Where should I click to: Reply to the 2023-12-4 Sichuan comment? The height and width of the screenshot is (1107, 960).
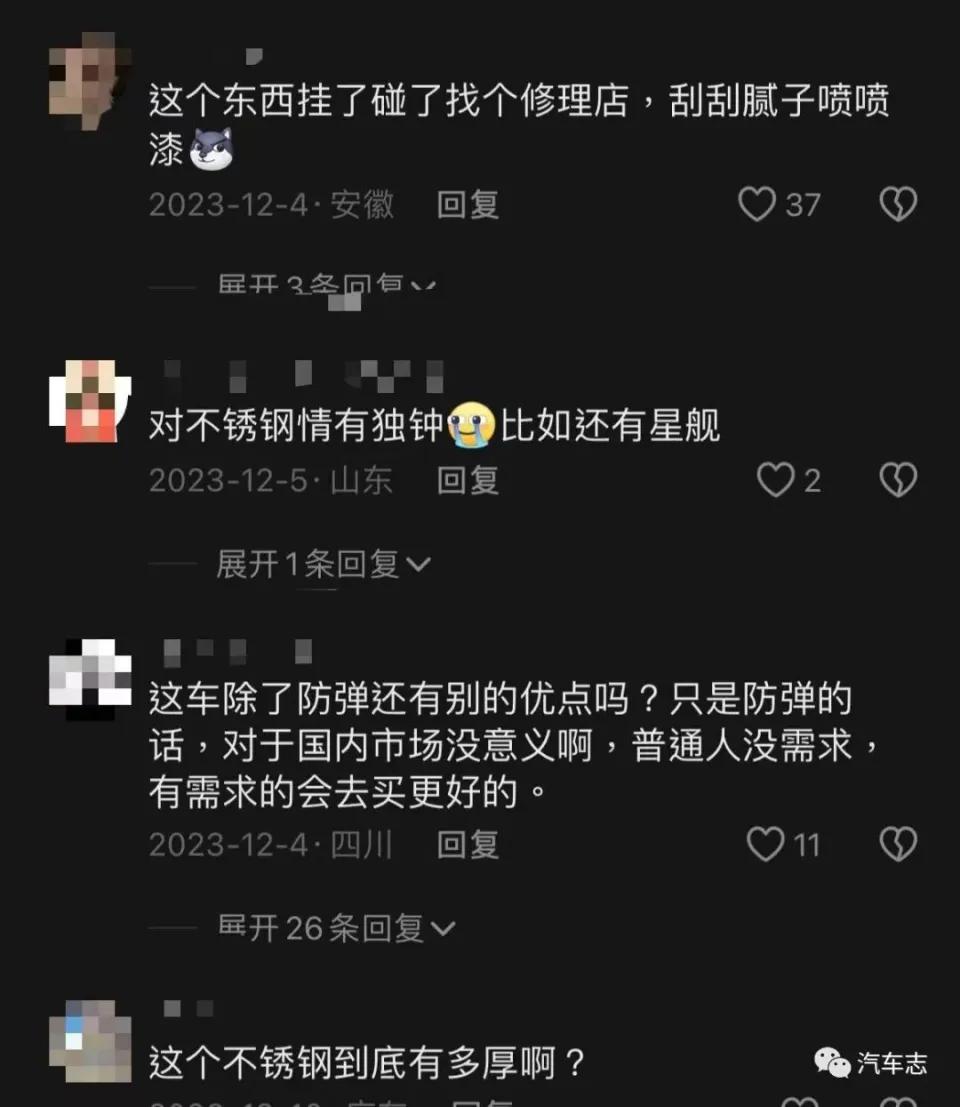click(x=467, y=845)
